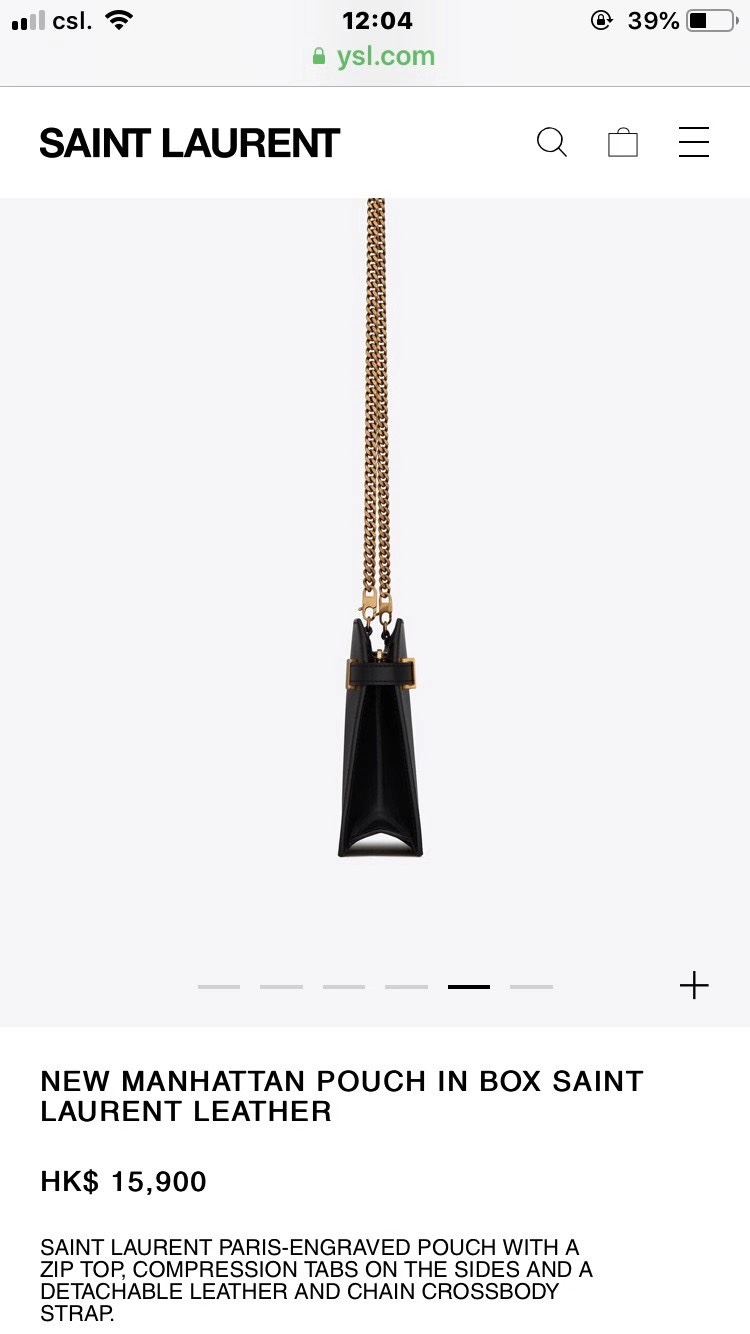Screen dimensions: 750x1334
Task: Open the search magnifier icon
Action: pyautogui.click(x=551, y=142)
